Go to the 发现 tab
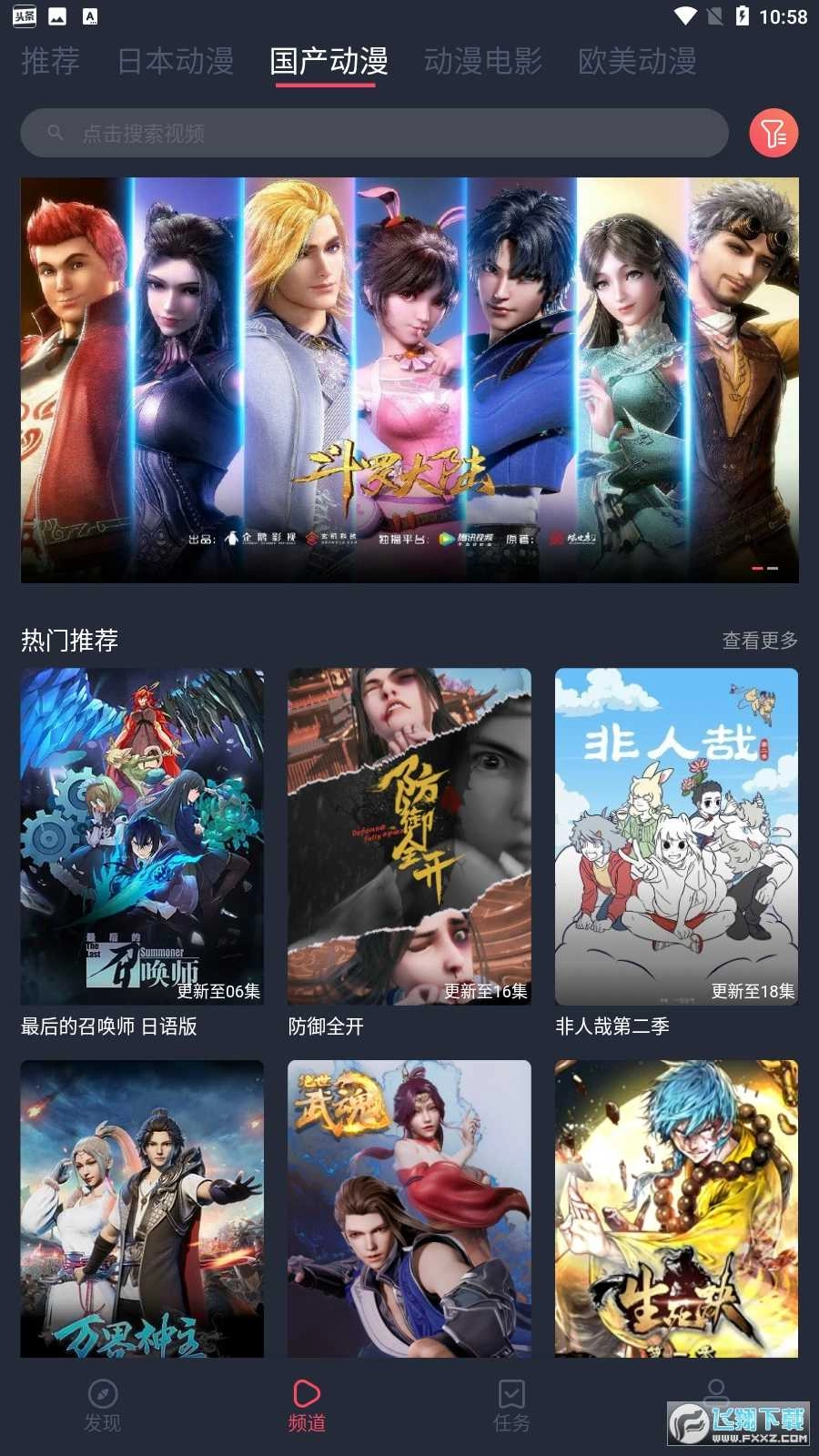The width and height of the screenshot is (819, 1456). pyautogui.click(x=102, y=1405)
